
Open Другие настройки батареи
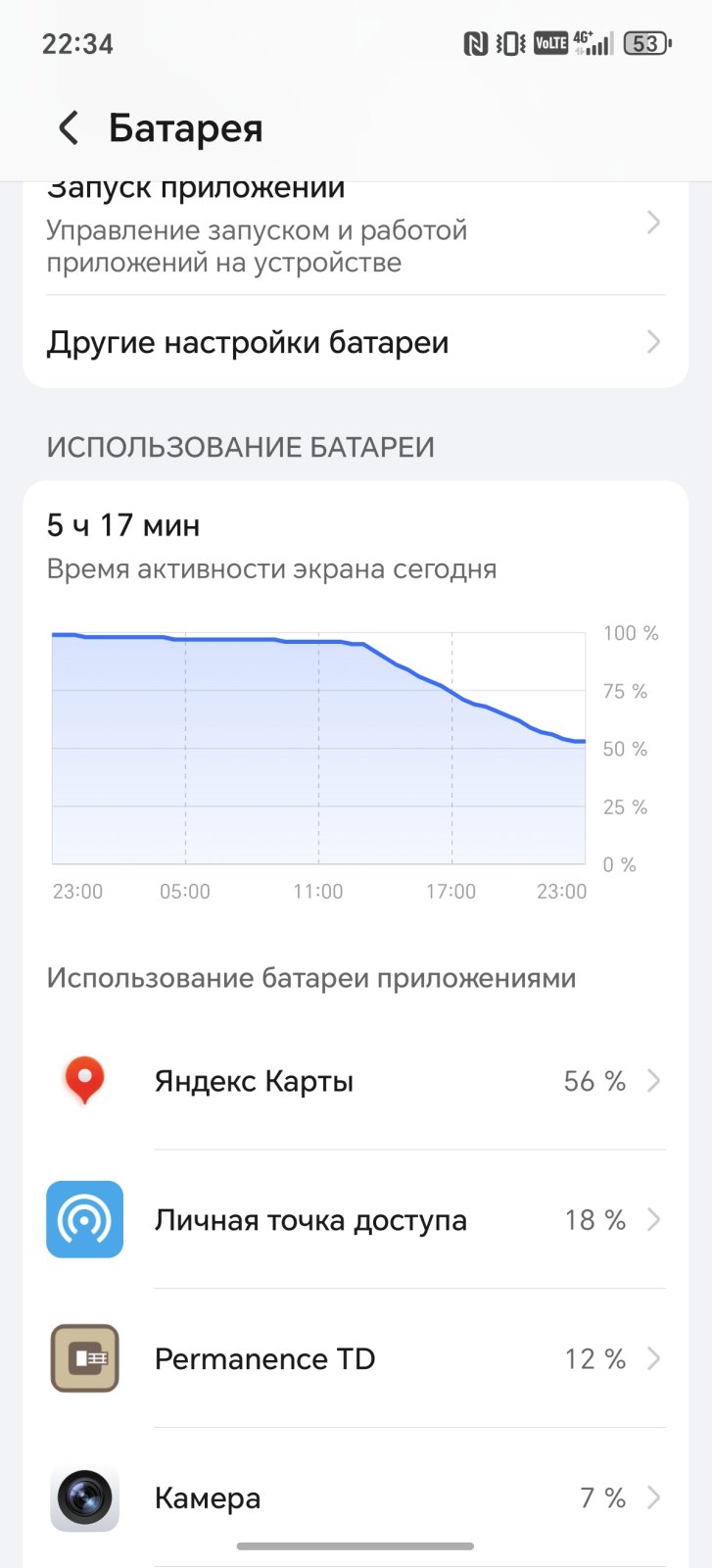355,342
